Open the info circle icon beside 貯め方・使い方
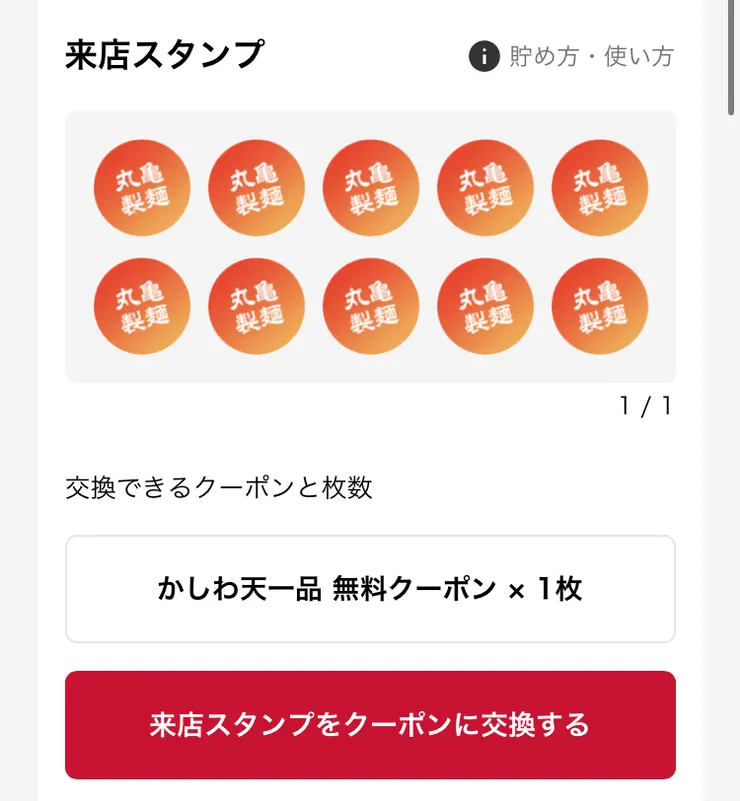 (x=483, y=58)
